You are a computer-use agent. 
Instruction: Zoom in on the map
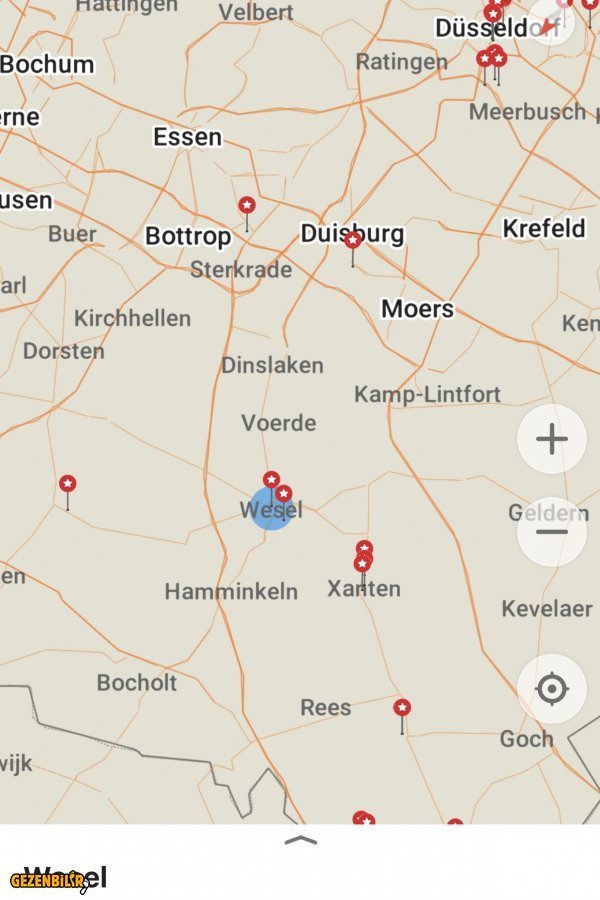pos(552,439)
